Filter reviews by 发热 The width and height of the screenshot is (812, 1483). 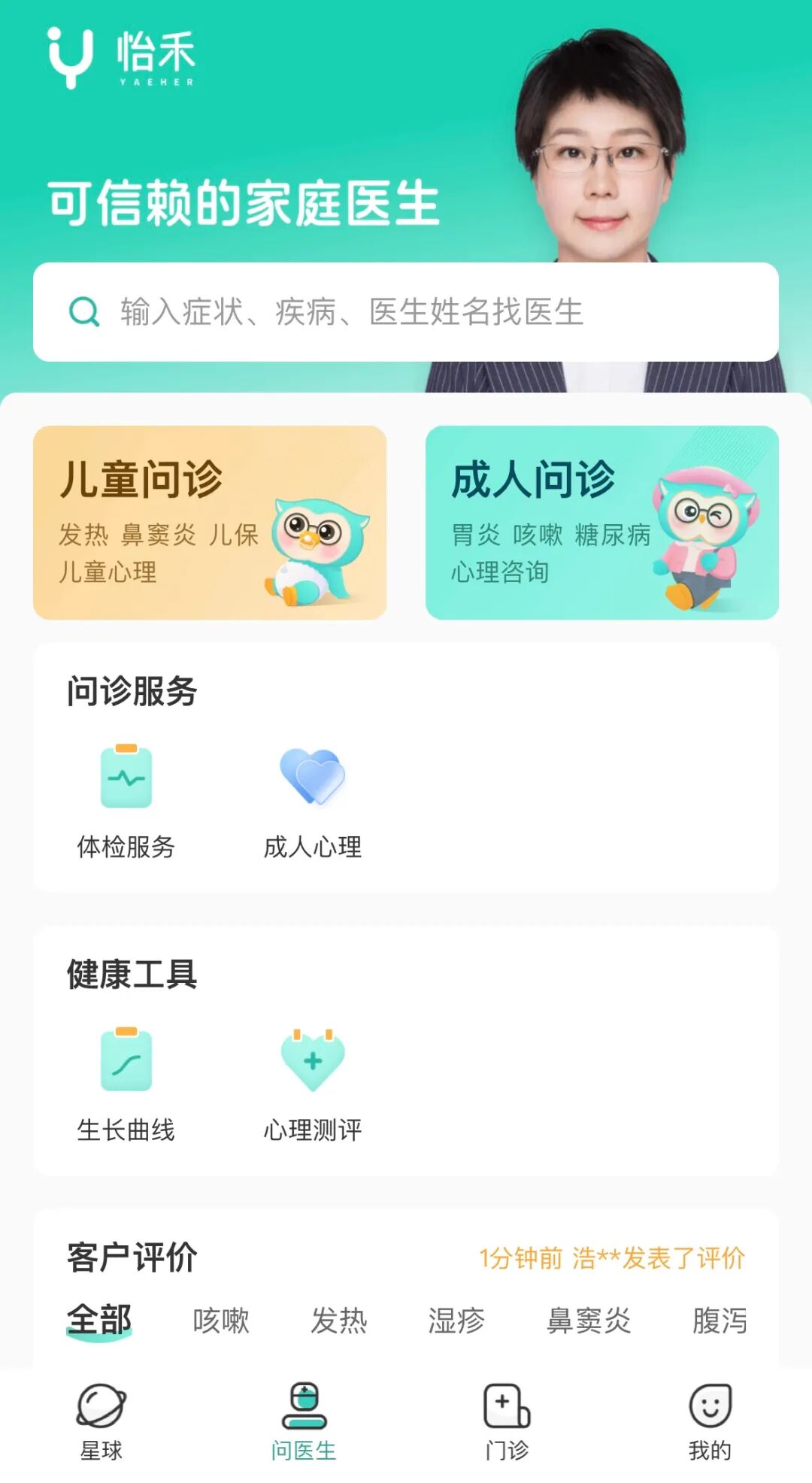tap(339, 1321)
